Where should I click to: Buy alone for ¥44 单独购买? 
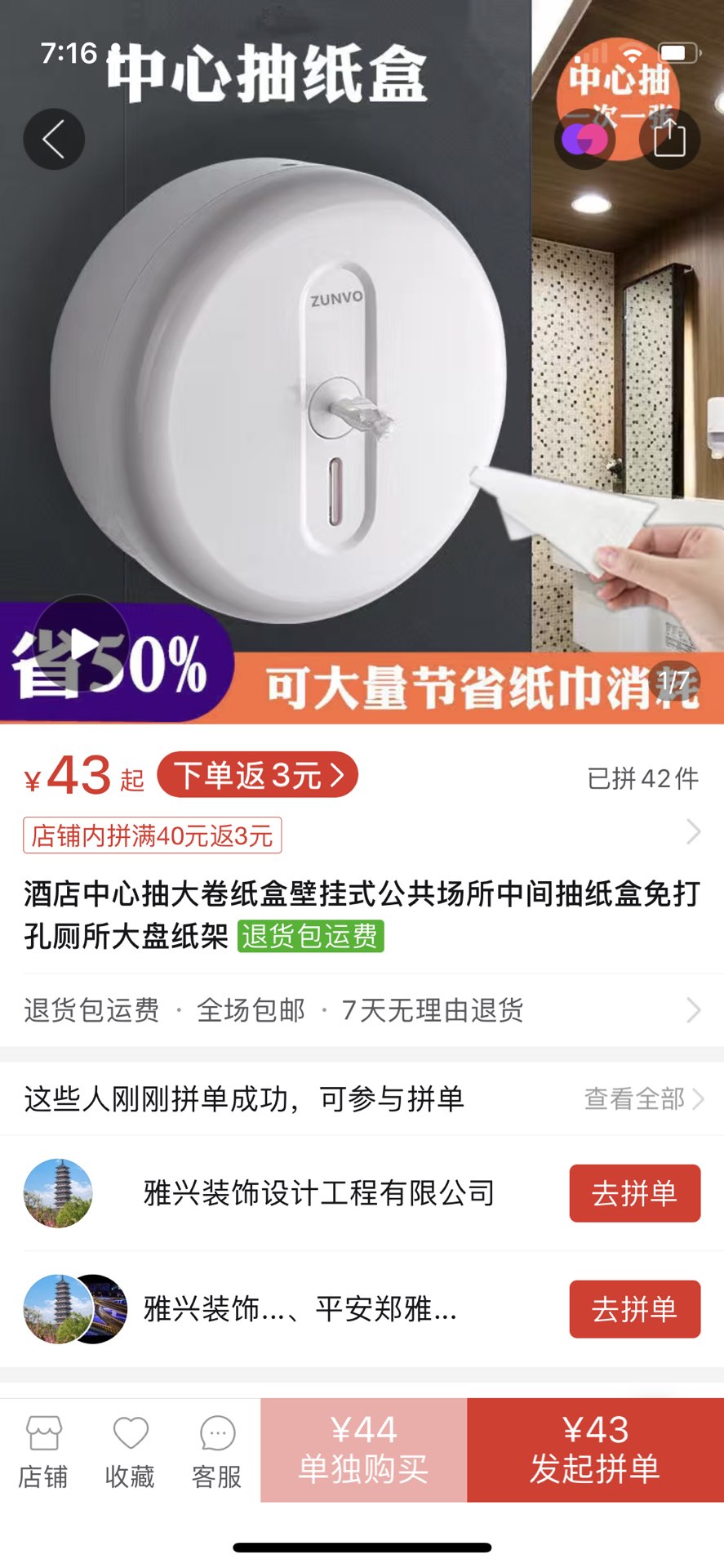[363, 1450]
